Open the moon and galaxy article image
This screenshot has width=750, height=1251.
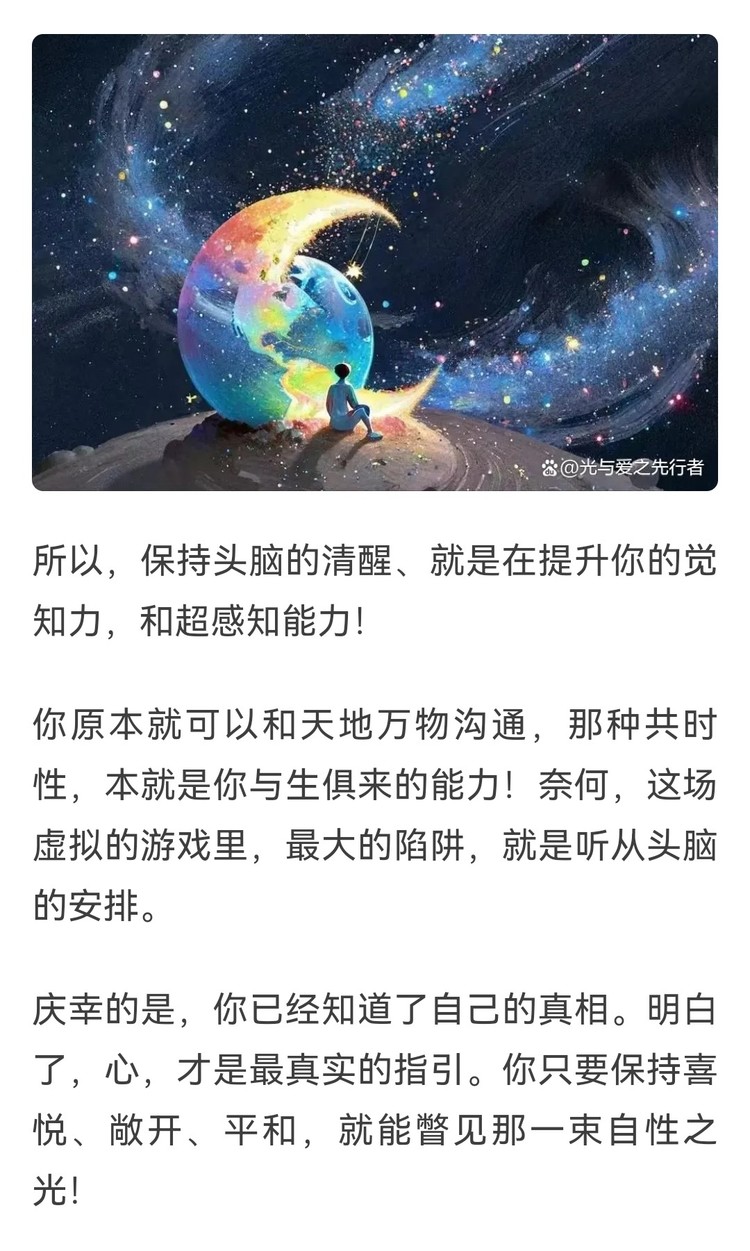[x=374, y=262]
